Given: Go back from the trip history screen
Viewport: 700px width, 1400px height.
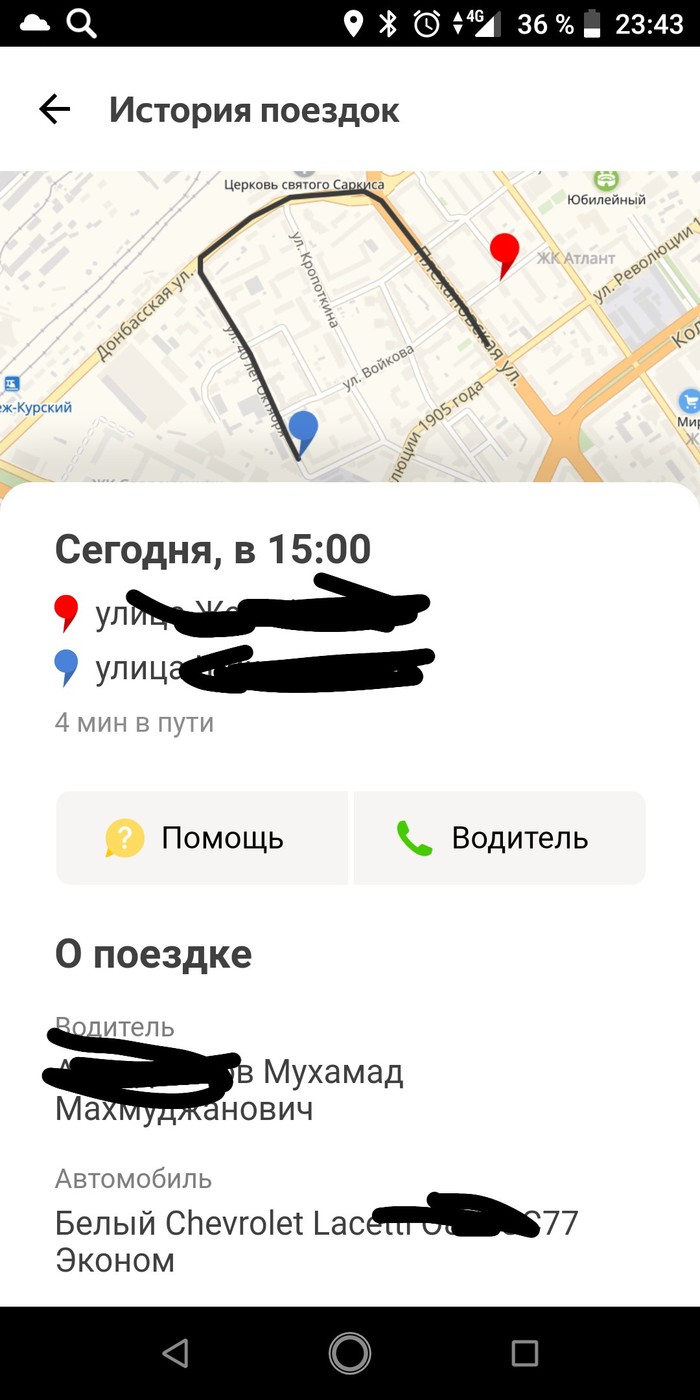Looking at the screenshot, I should point(55,110).
